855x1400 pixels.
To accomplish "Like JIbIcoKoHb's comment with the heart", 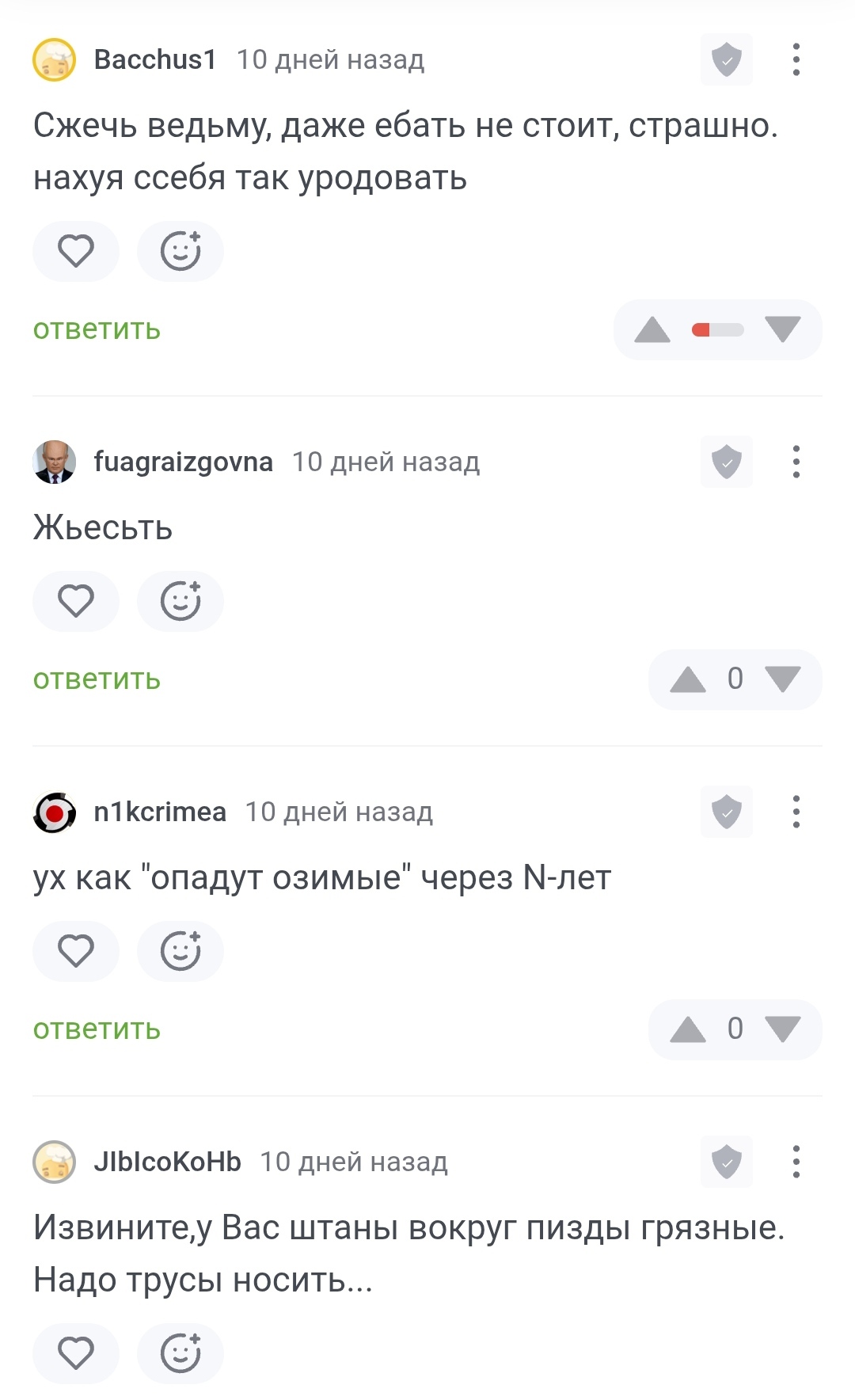I will [76, 1353].
